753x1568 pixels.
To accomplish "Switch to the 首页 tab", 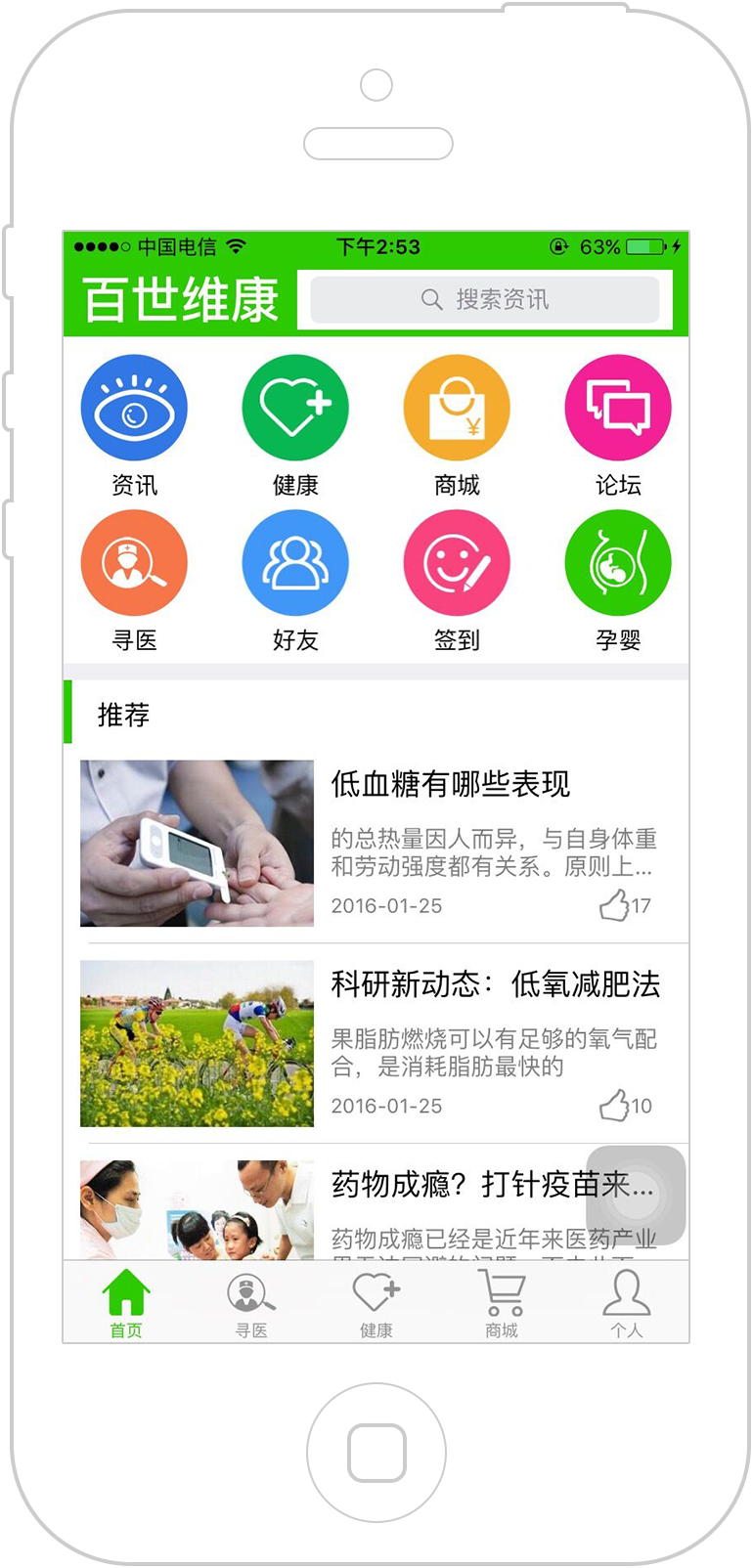I will pos(126,1303).
